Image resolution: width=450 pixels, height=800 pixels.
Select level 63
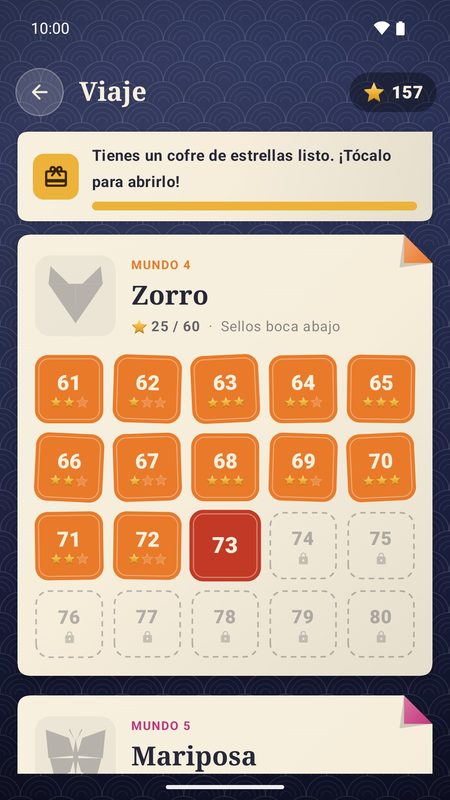pyautogui.click(x=225, y=389)
